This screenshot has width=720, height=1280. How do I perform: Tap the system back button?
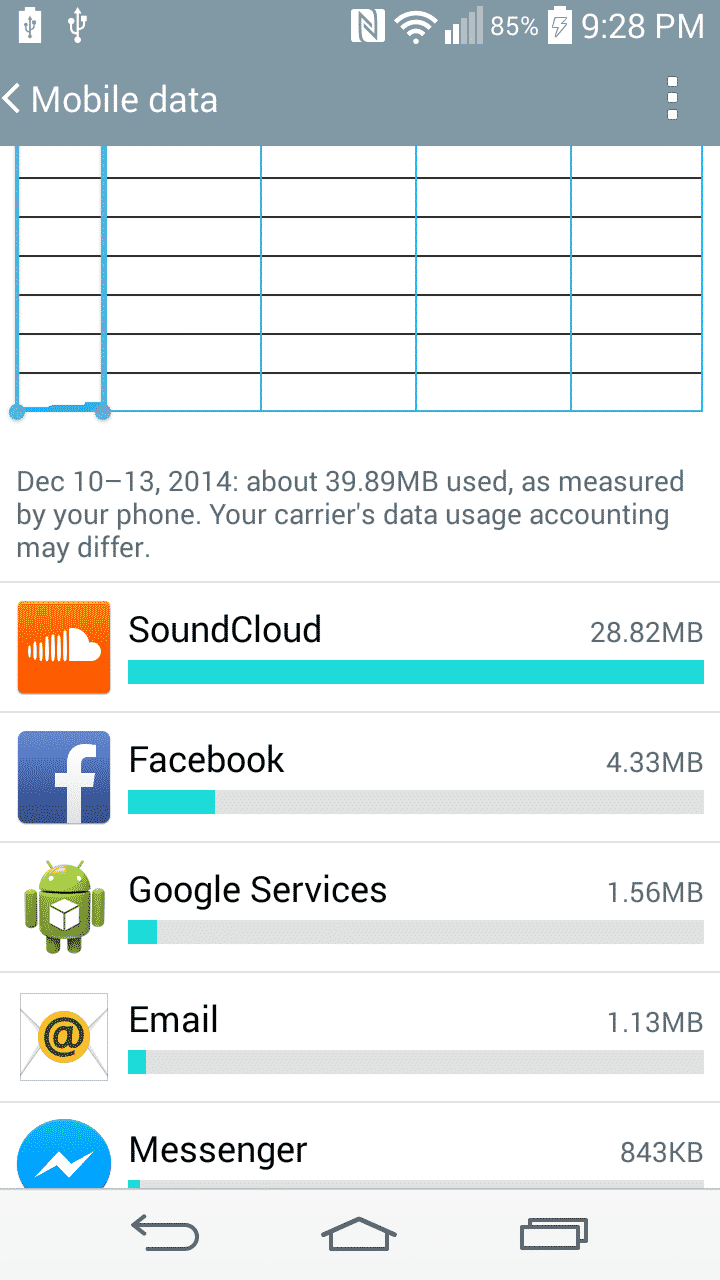click(165, 1234)
